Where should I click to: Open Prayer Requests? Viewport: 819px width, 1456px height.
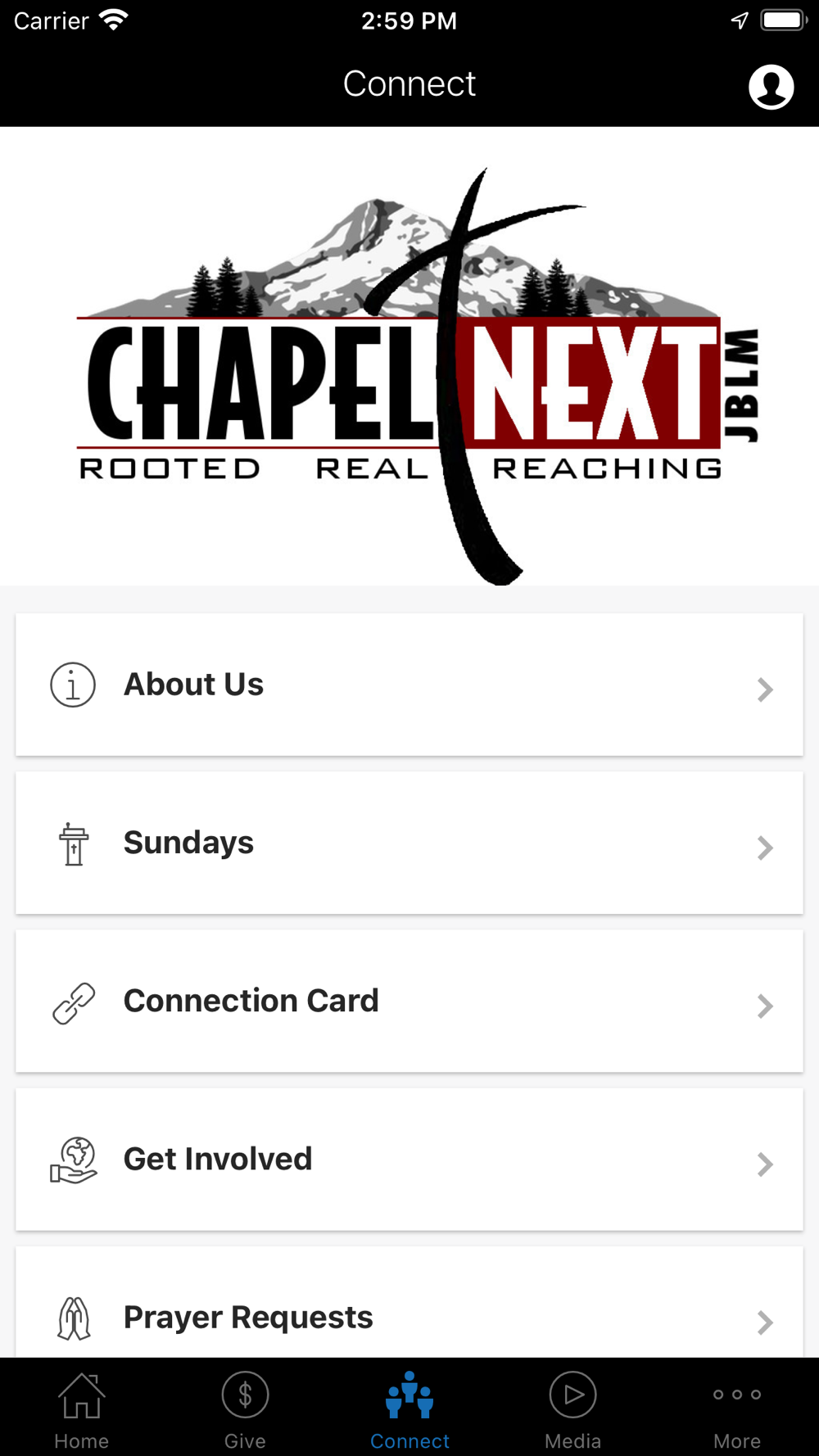(409, 1309)
